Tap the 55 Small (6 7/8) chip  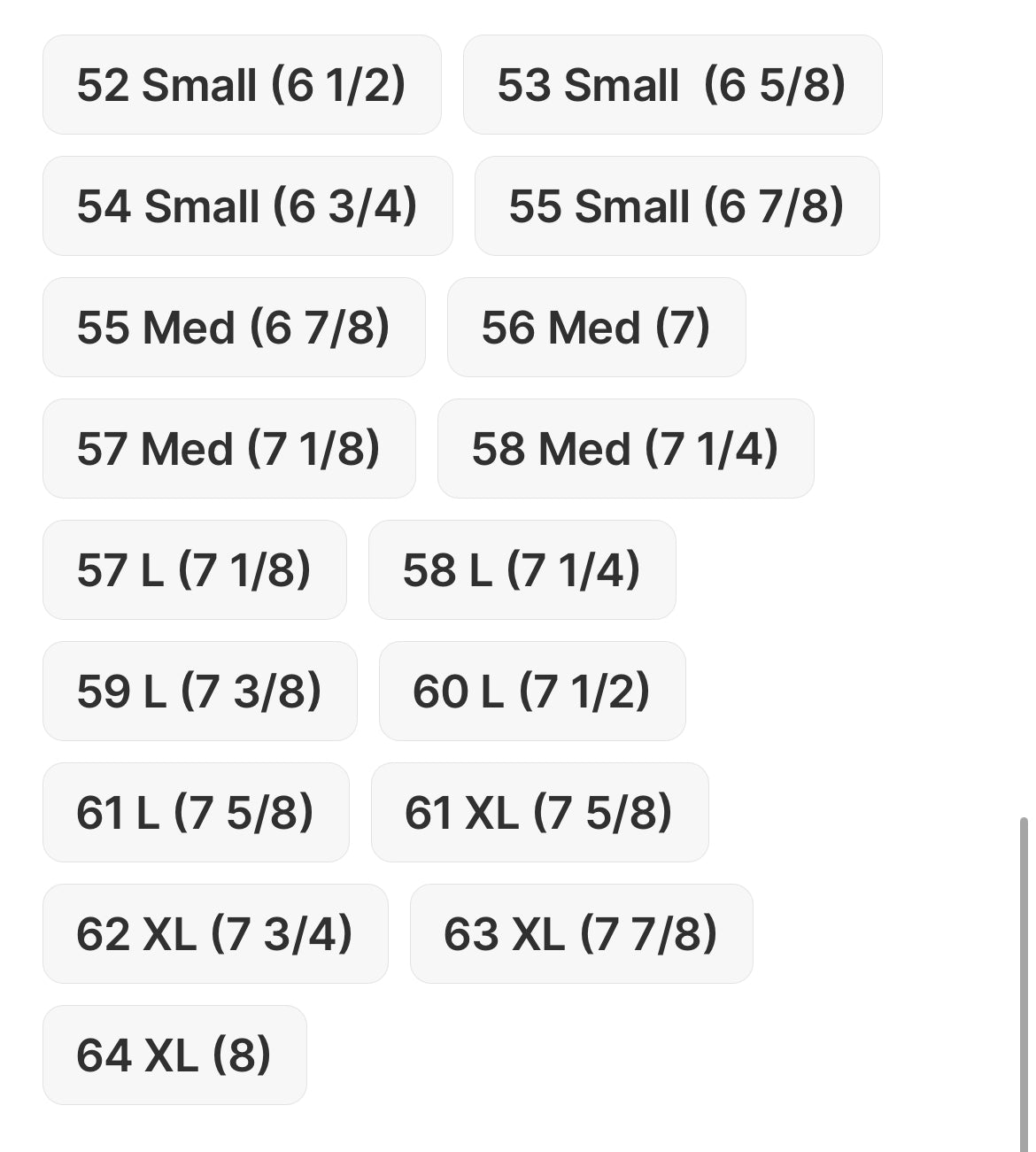point(676,206)
